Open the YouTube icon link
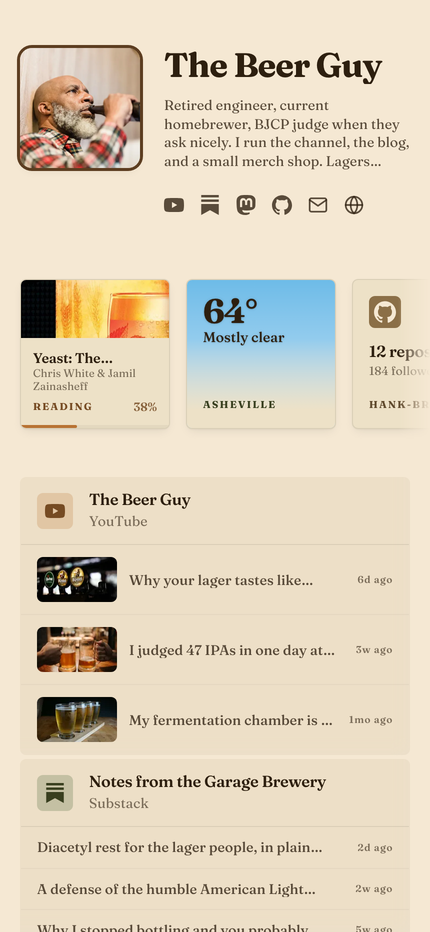Image resolution: width=430 pixels, height=932 pixels. pyautogui.click(x=174, y=205)
